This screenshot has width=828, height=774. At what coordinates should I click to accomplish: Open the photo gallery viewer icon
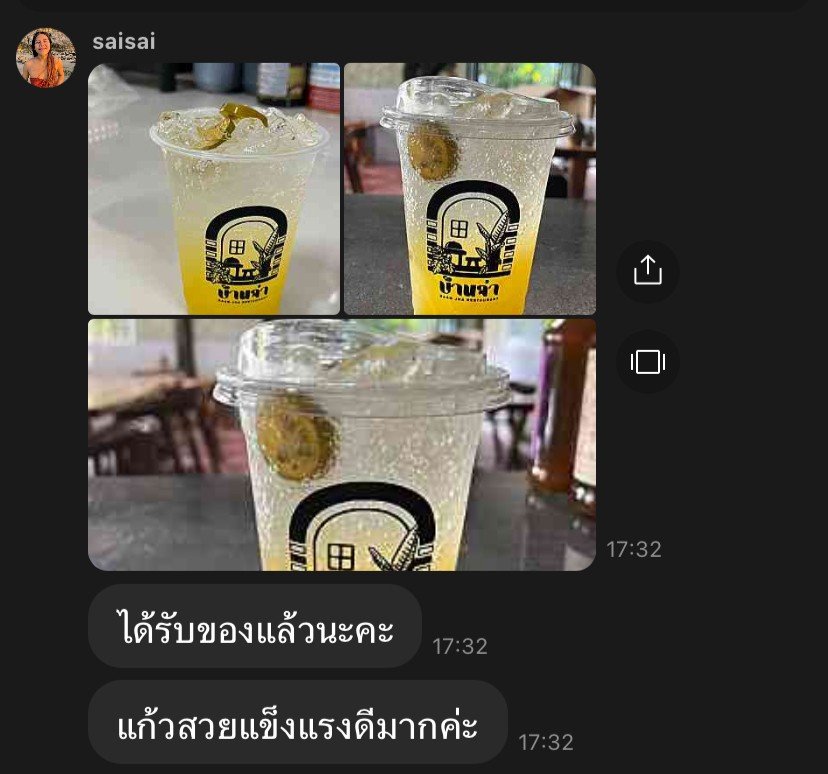tap(648, 361)
